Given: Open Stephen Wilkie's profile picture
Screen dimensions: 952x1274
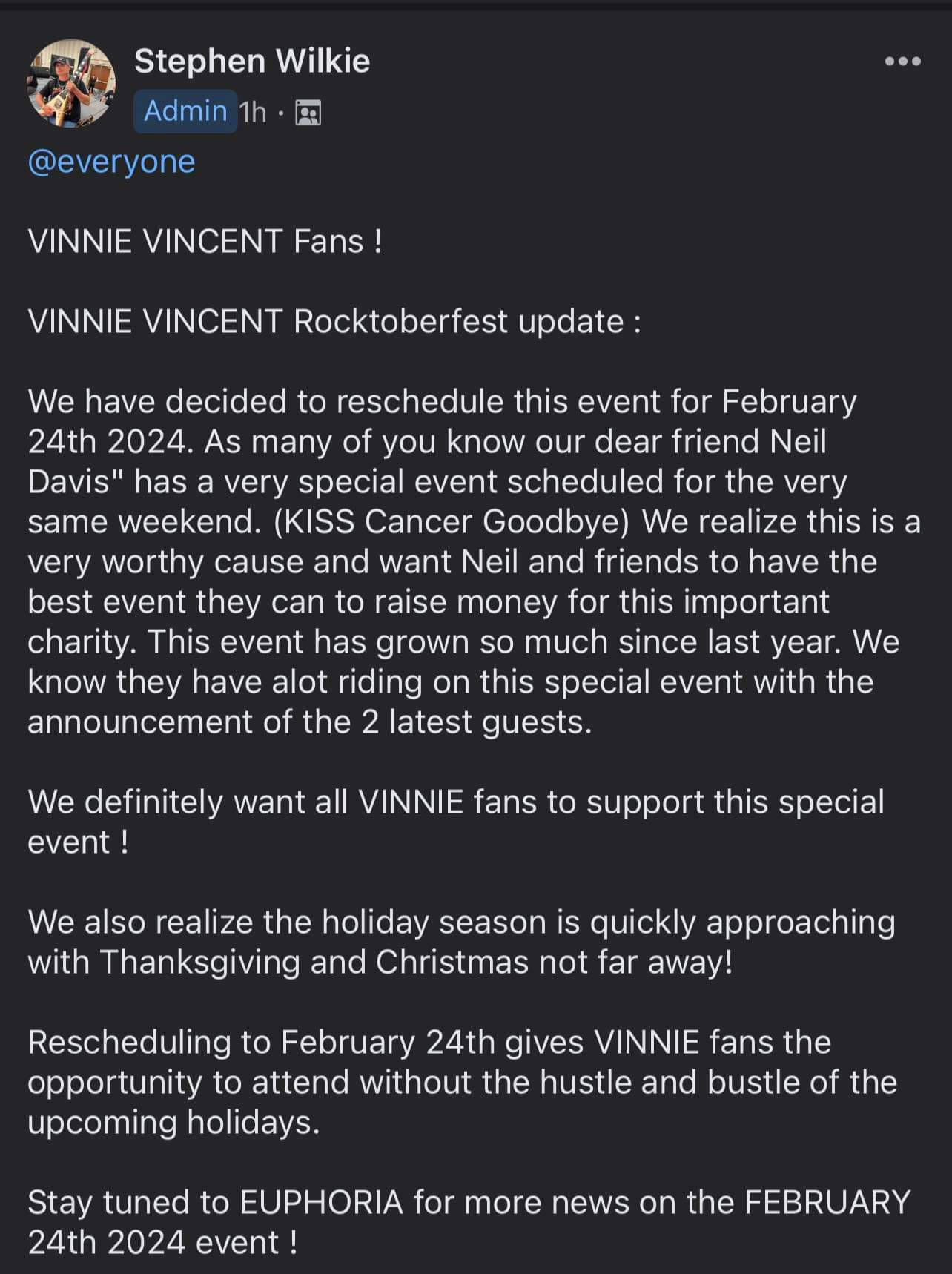Looking at the screenshot, I should click(71, 83).
